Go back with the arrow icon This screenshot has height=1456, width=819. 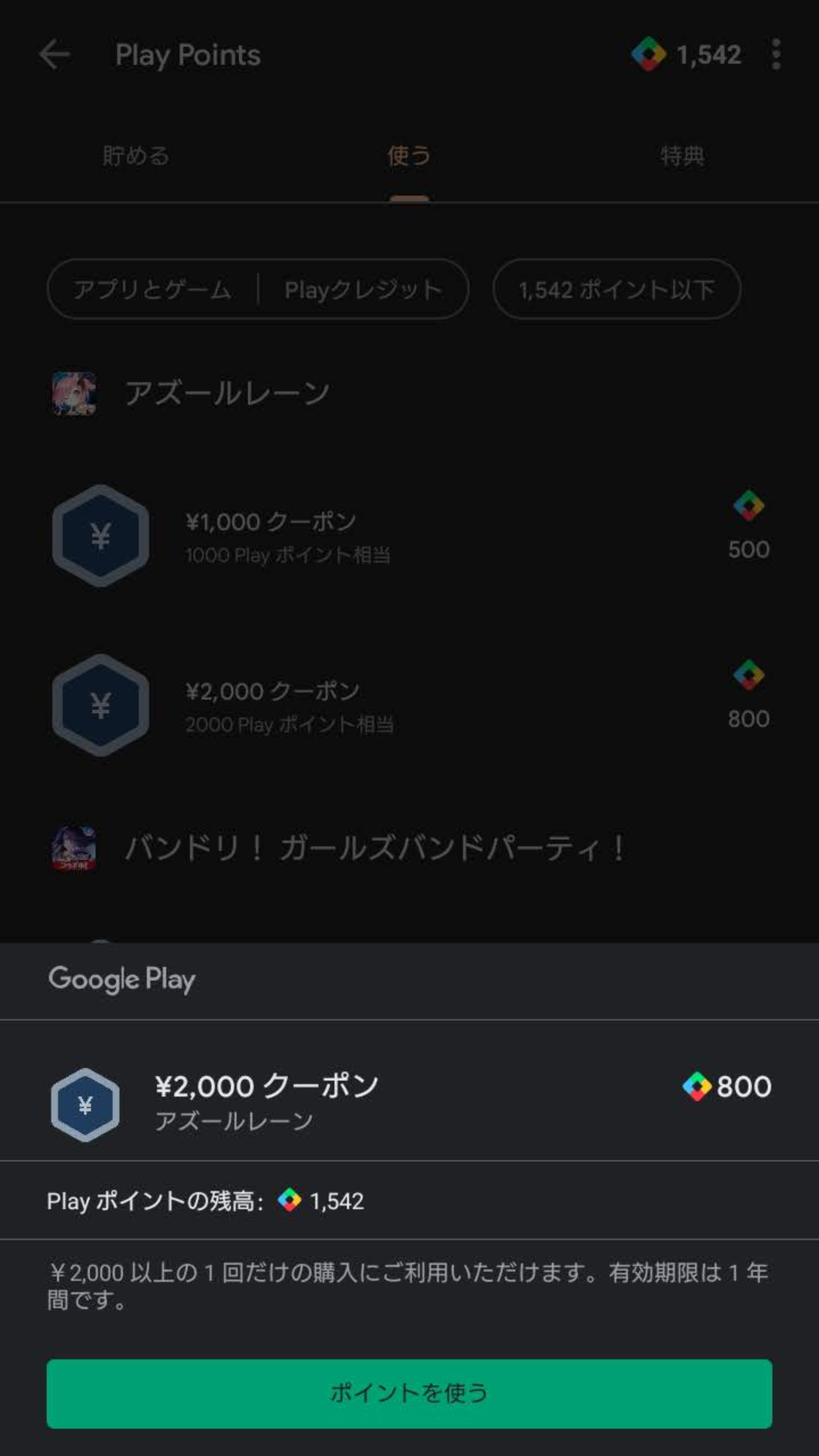pos(55,55)
